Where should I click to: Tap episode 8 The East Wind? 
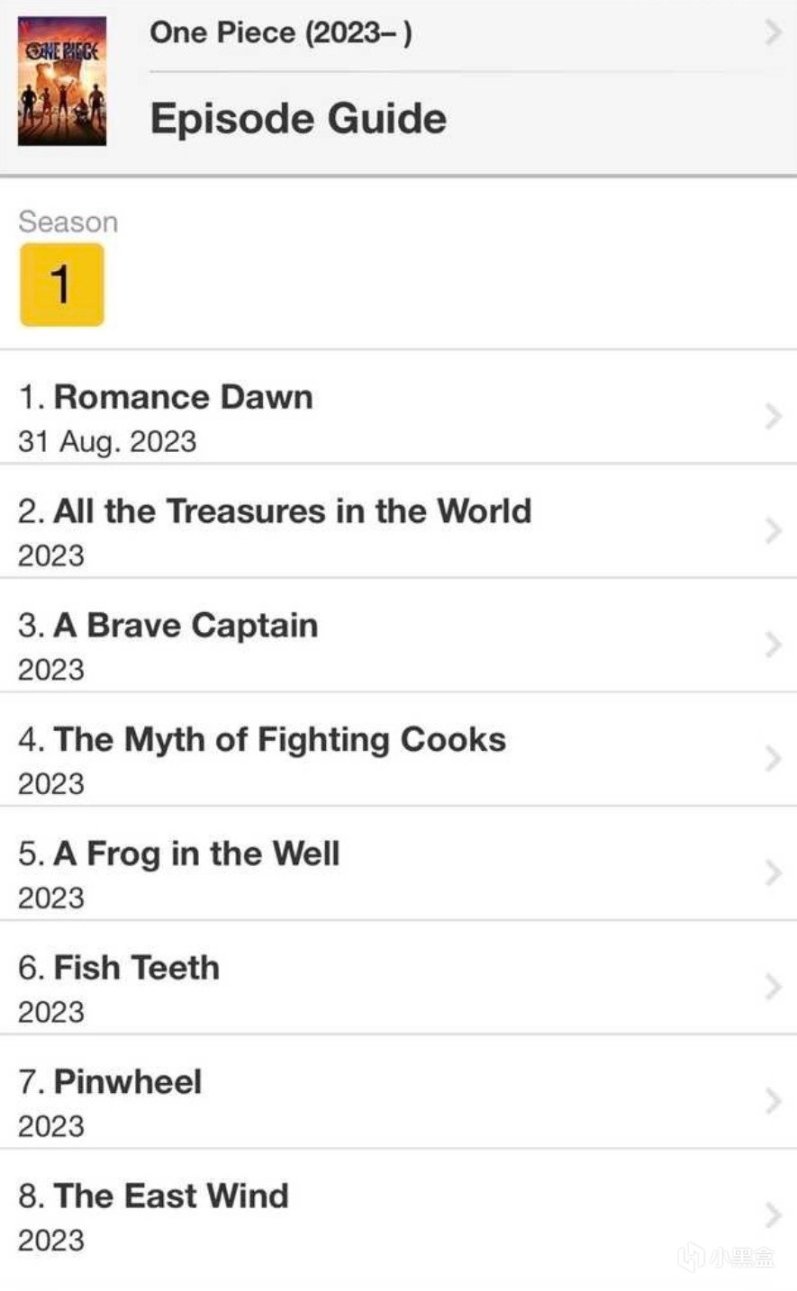(x=170, y=1196)
